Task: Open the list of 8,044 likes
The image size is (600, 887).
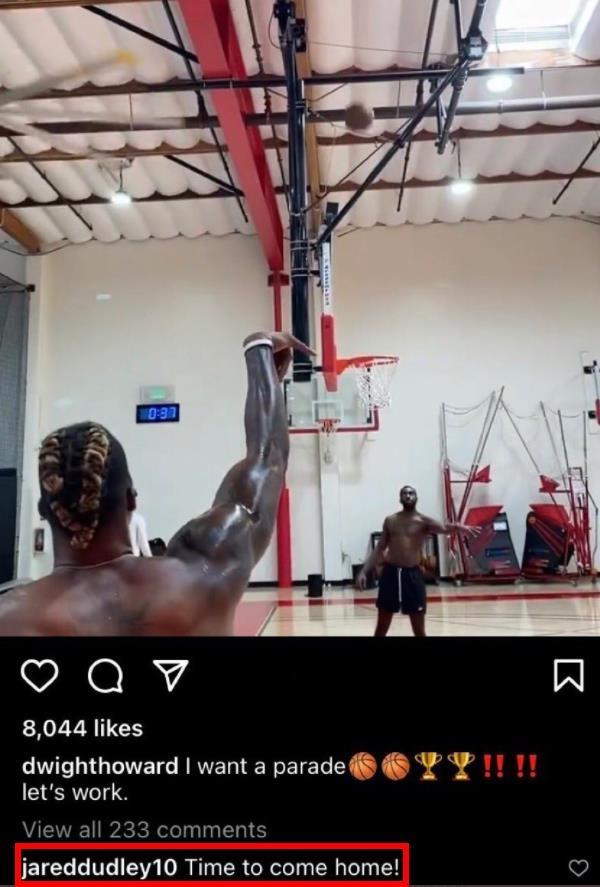Action: point(82,729)
